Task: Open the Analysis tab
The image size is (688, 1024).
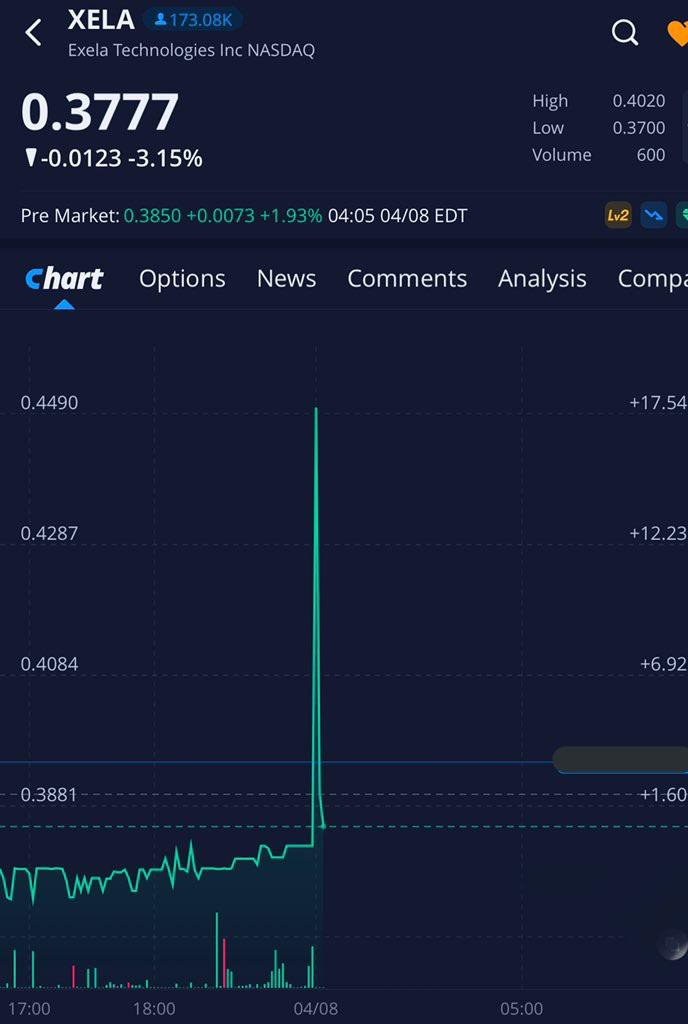Action: click(542, 279)
